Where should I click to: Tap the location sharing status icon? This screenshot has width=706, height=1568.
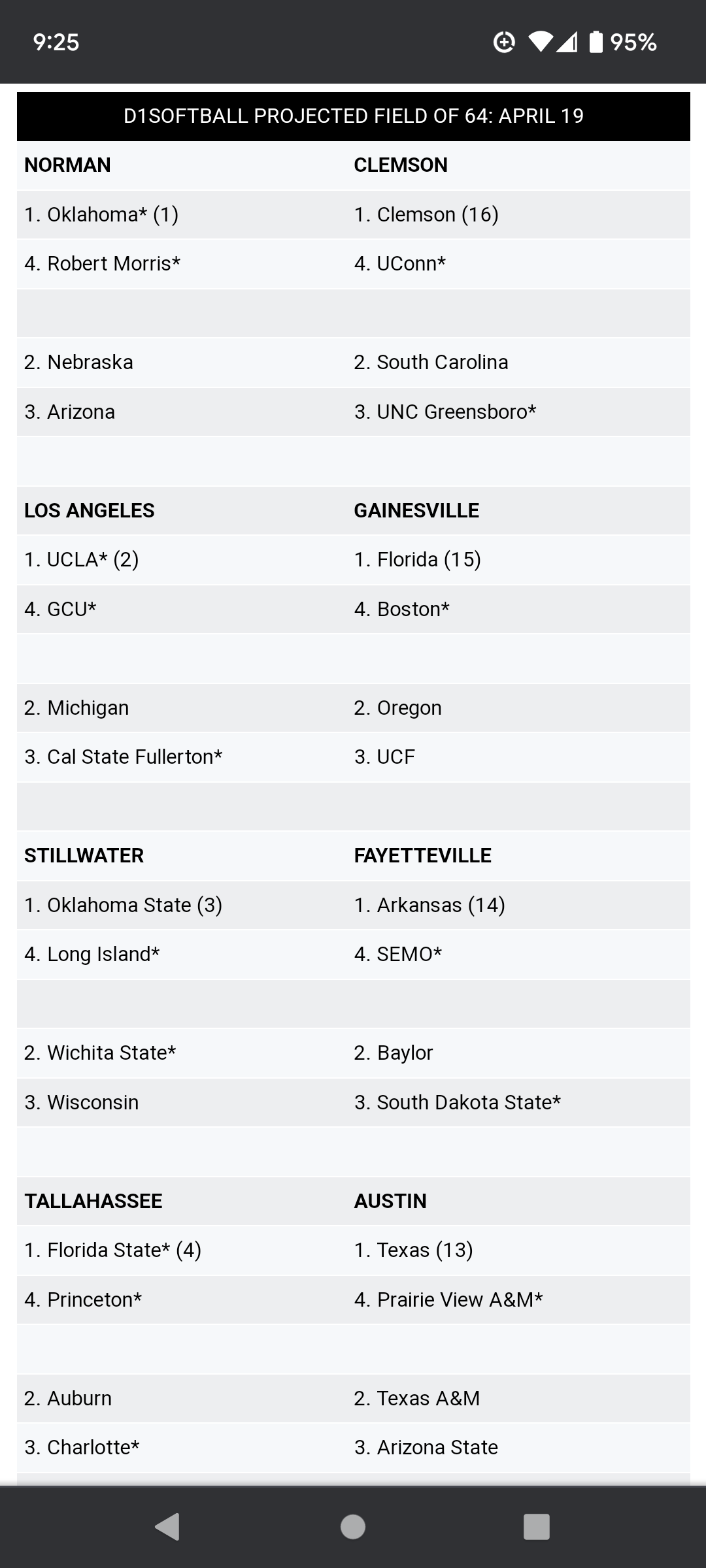coord(503,42)
